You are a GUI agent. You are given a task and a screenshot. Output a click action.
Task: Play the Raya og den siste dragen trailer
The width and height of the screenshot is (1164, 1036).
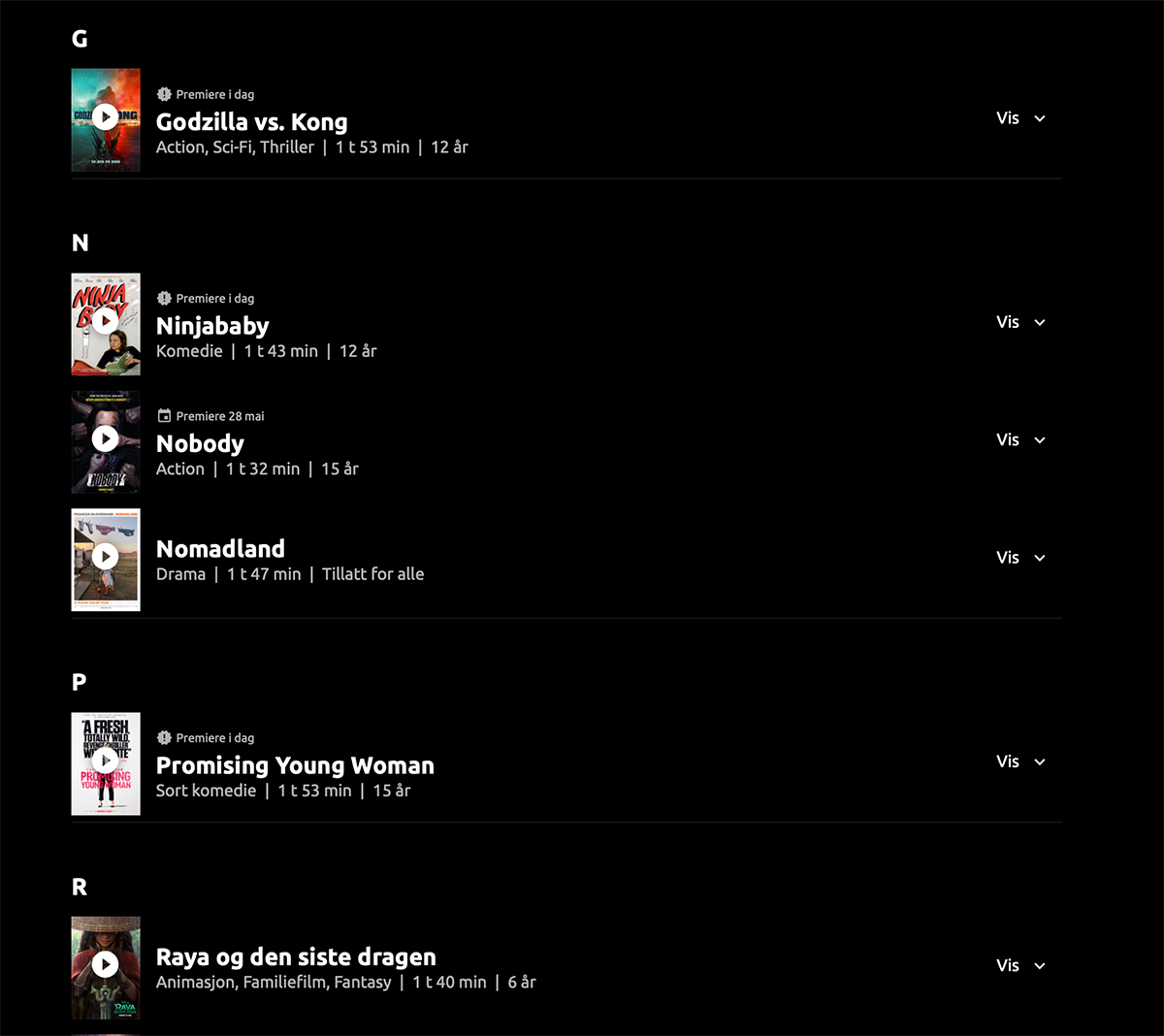[105, 965]
